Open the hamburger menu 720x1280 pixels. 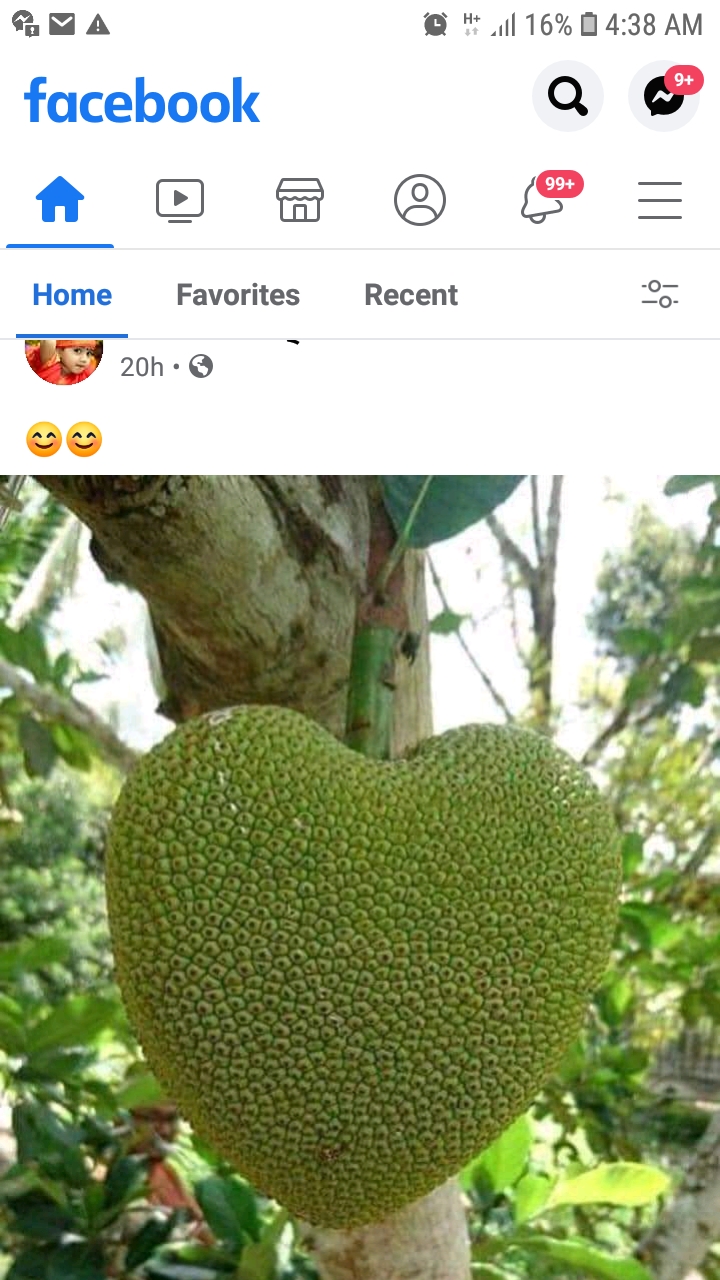tap(660, 200)
